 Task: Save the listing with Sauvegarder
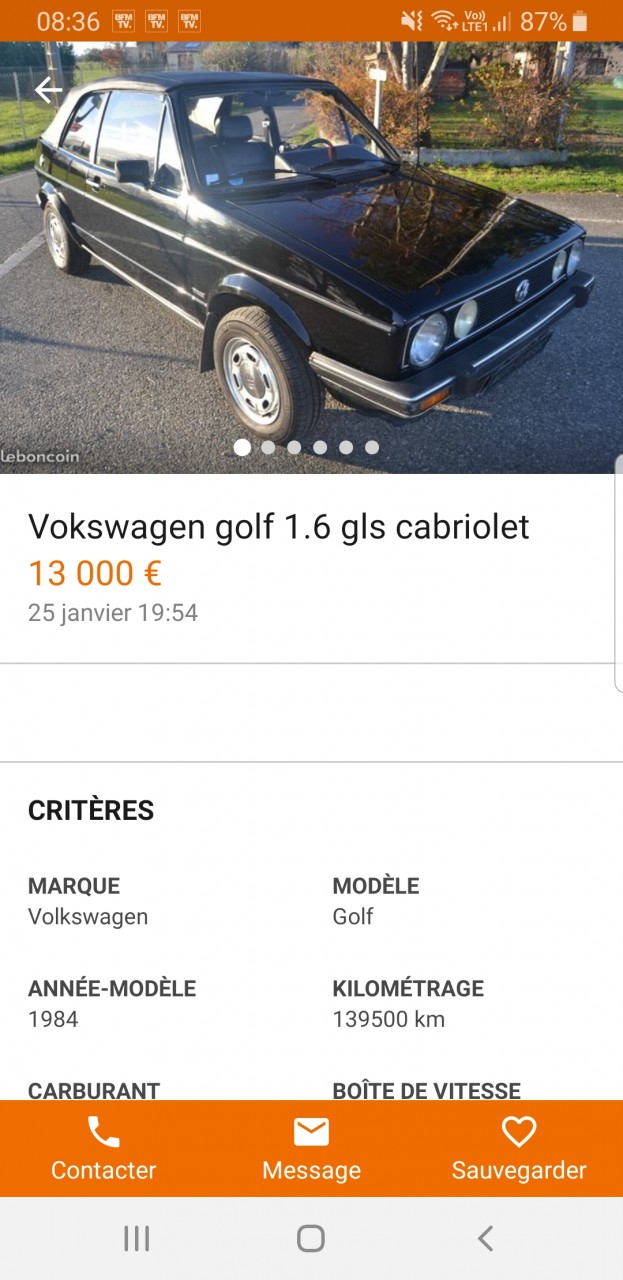518,1148
